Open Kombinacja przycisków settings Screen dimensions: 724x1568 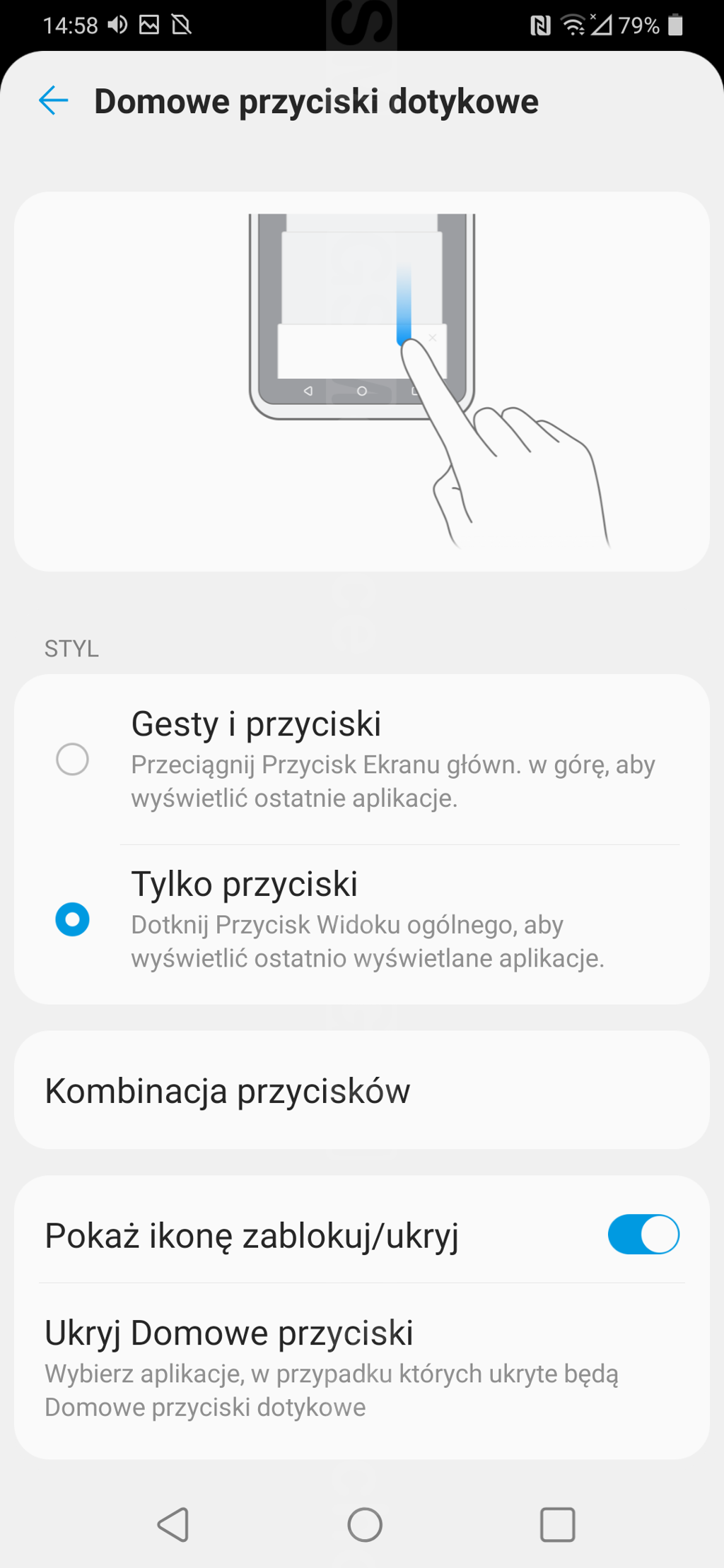(x=361, y=1090)
